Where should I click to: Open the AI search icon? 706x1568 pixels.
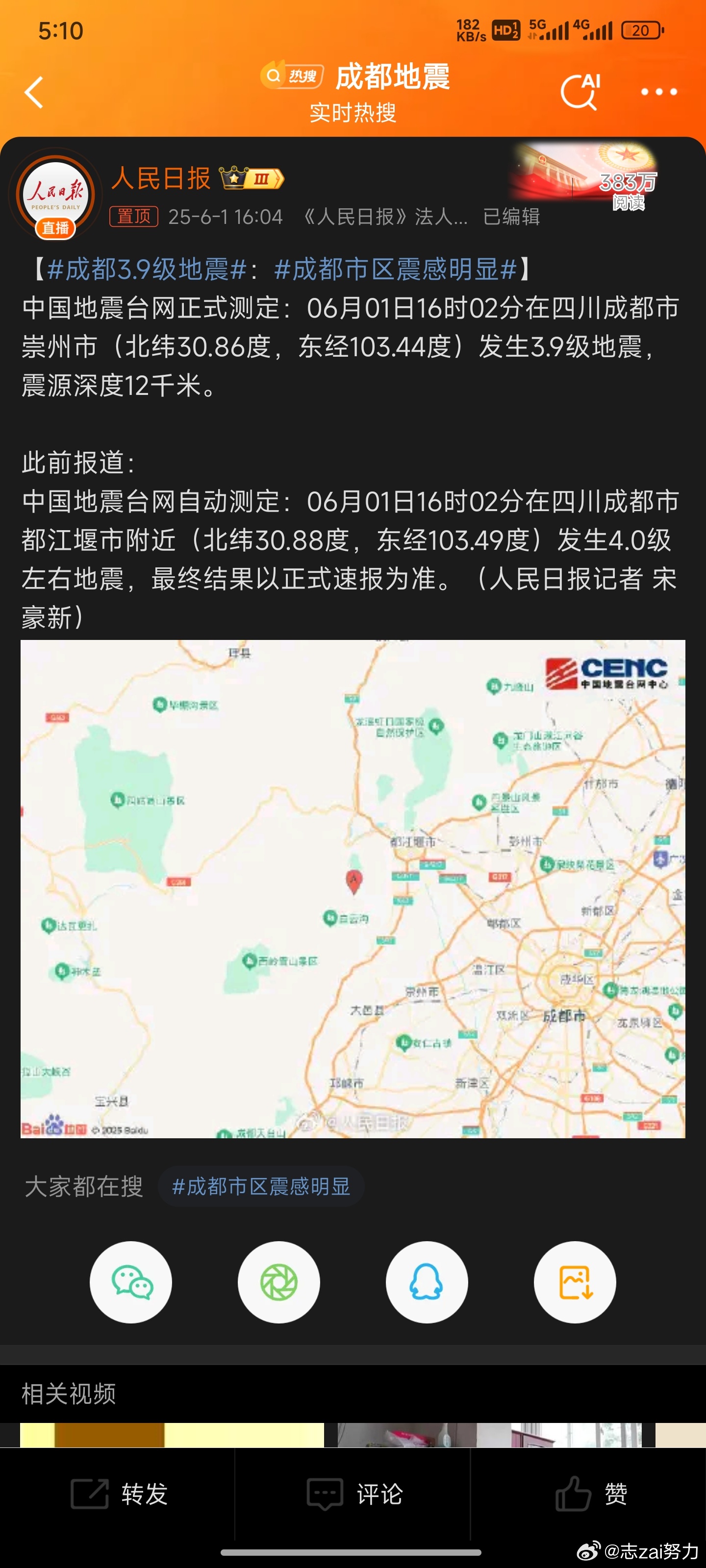coord(580,92)
